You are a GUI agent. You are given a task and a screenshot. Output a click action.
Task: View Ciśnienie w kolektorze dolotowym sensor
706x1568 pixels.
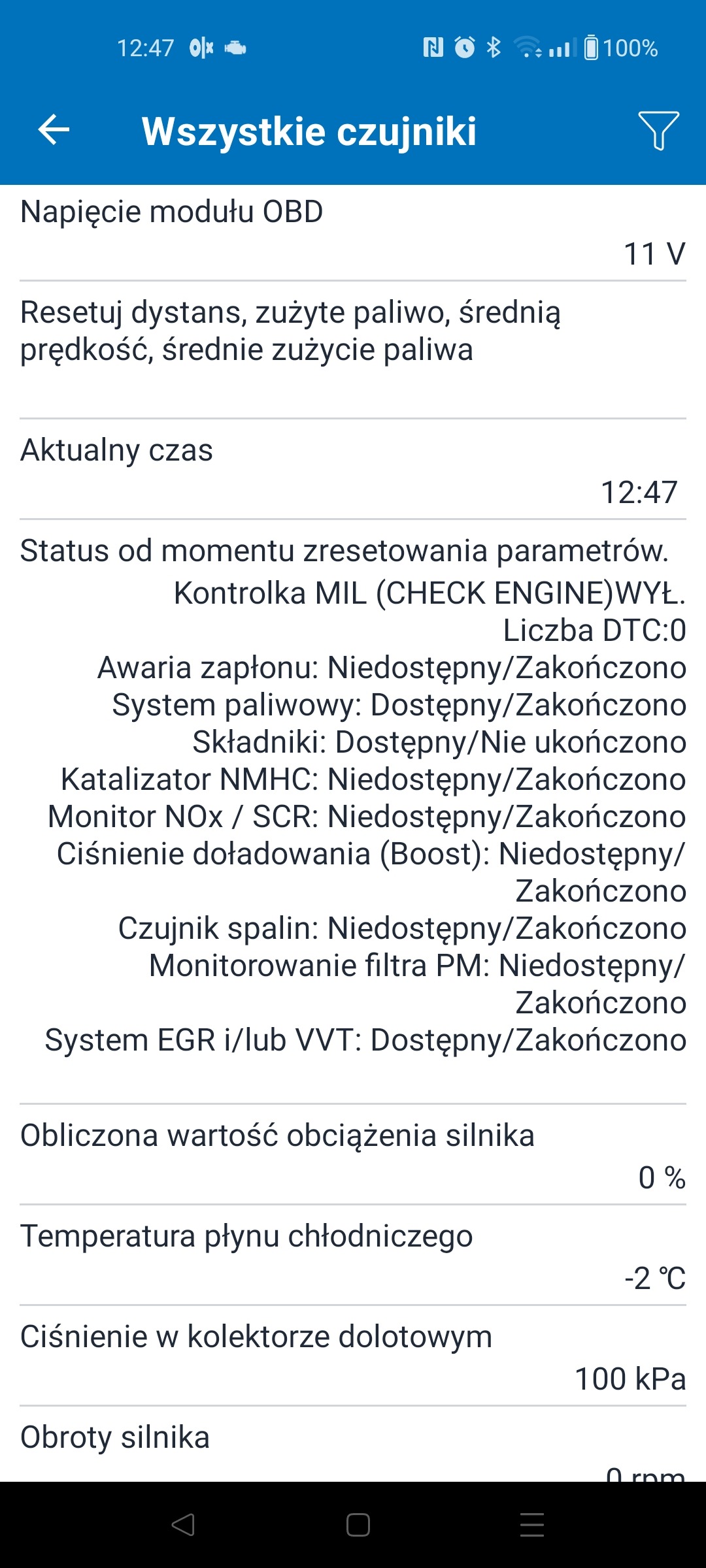353,1356
